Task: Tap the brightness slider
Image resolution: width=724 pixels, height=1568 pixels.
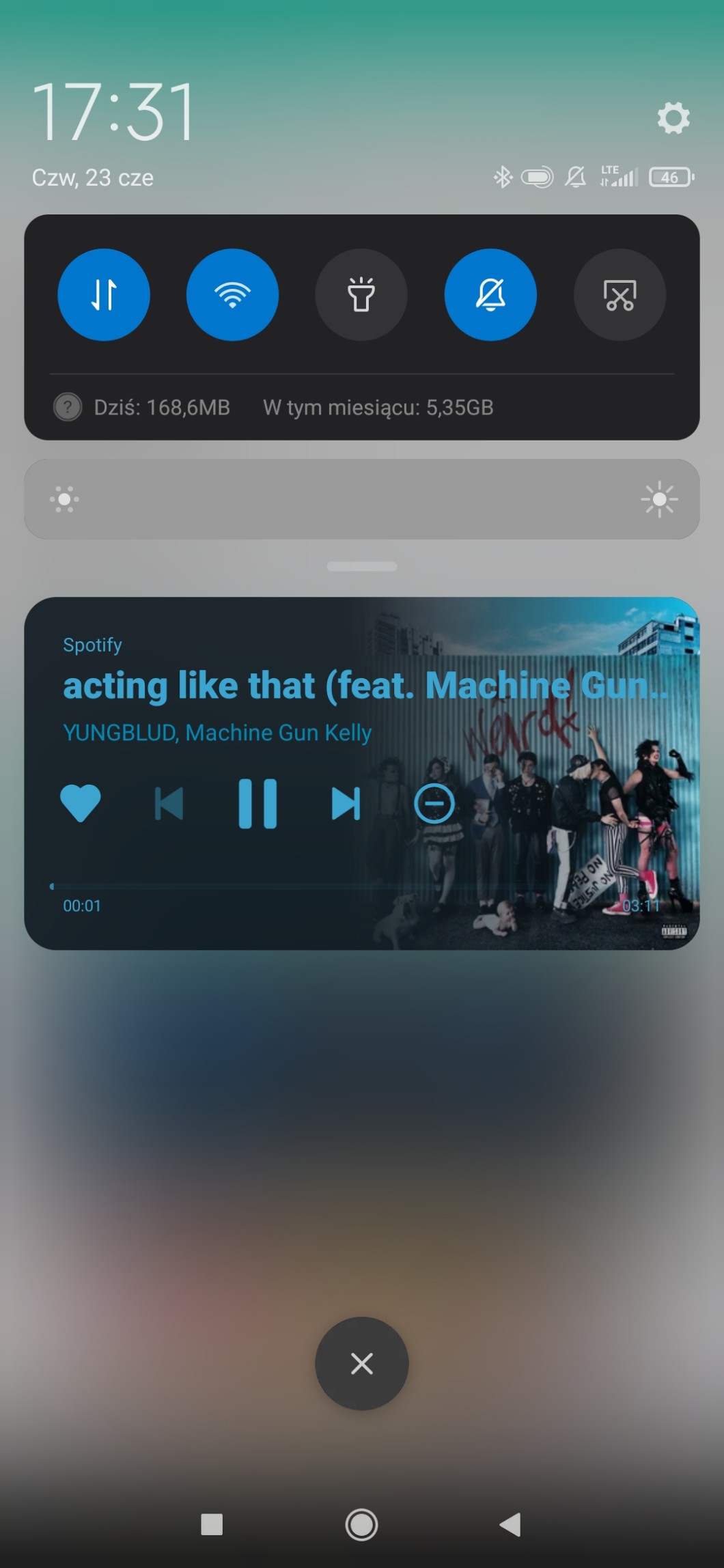Action: click(x=362, y=499)
